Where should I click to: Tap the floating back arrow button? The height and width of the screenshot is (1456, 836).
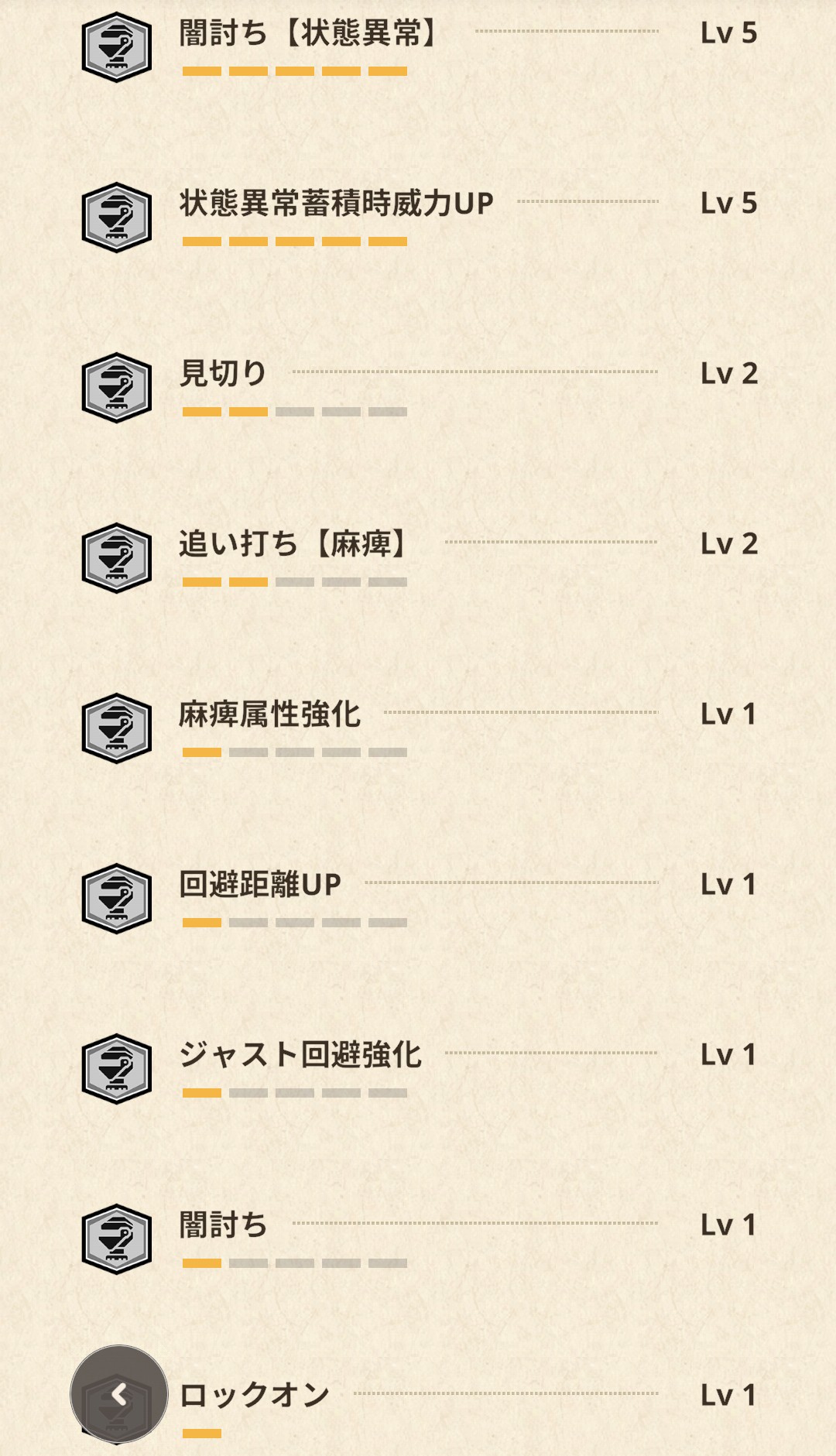tap(118, 1394)
